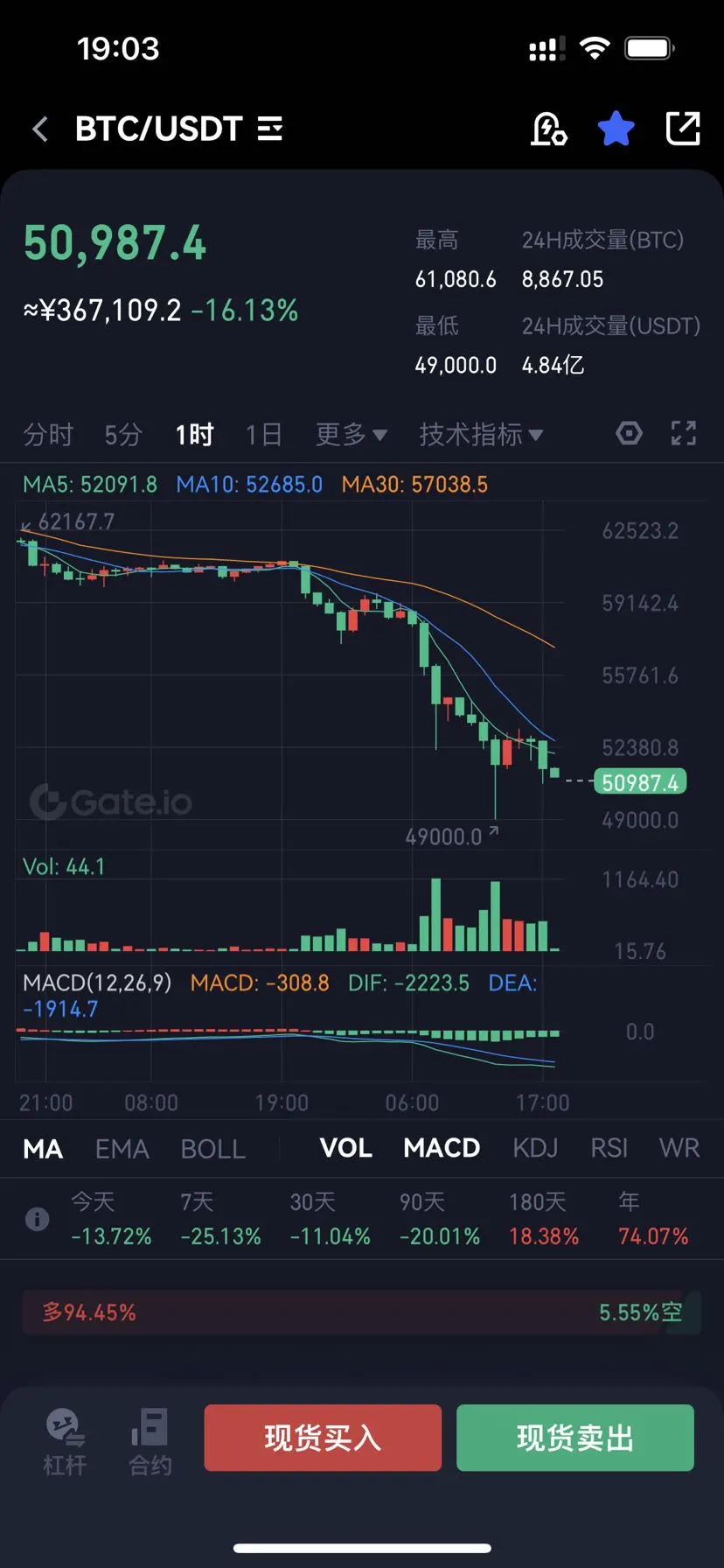The height and width of the screenshot is (1568, 724).
Task: Open the 技术指标 dropdown
Action: pos(481,434)
